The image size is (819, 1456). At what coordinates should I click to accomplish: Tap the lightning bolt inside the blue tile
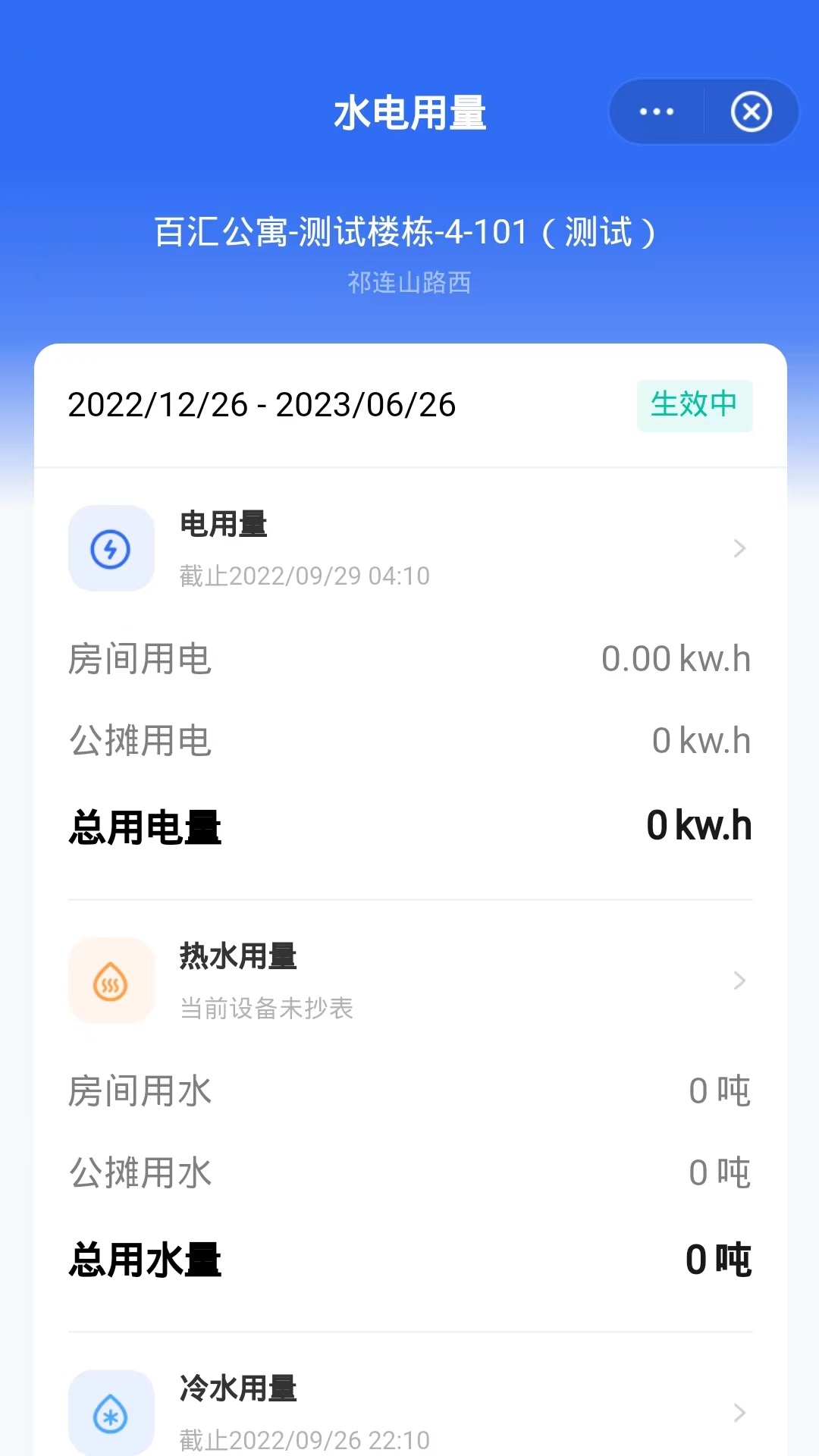click(x=111, y=548)
